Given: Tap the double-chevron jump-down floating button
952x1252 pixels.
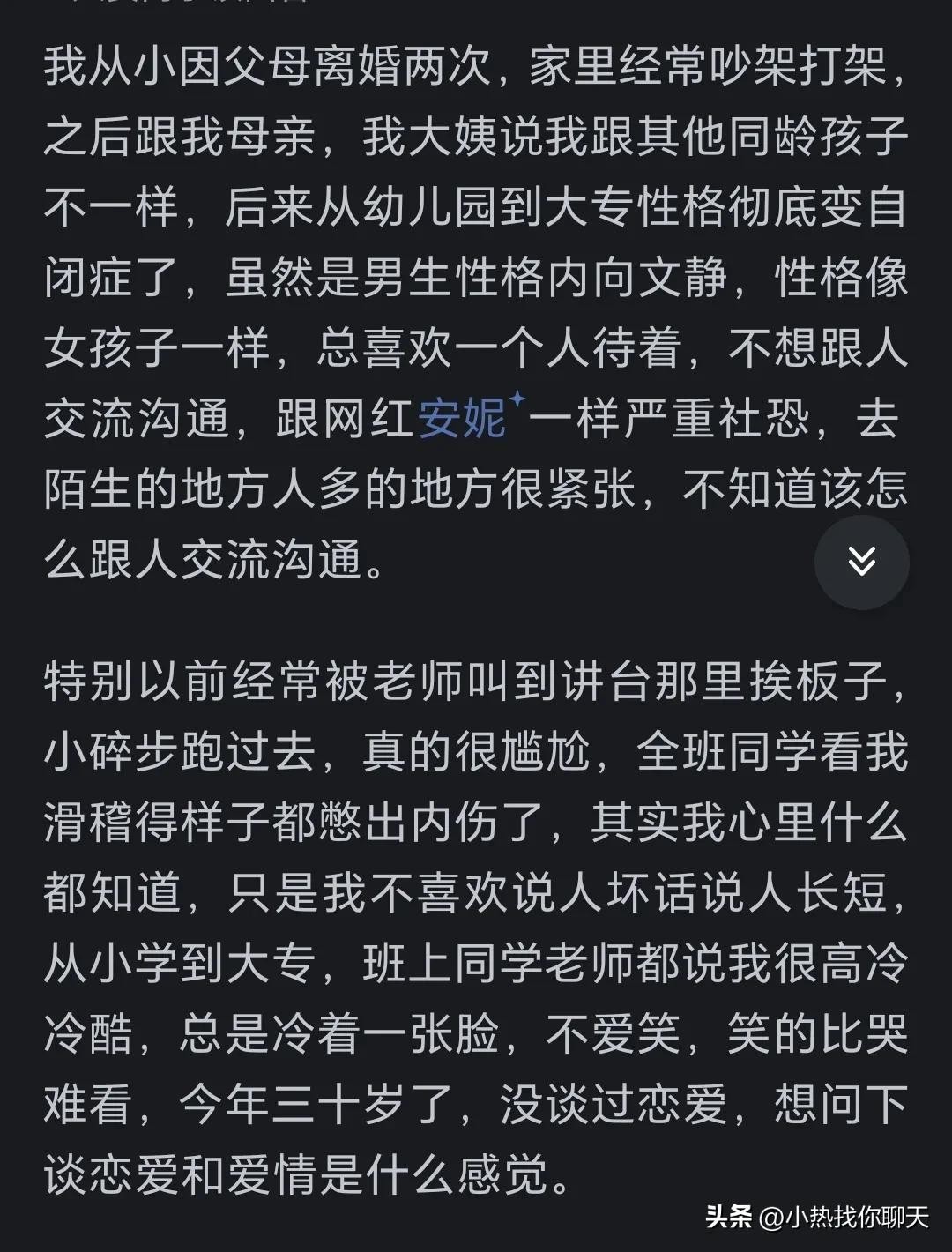Looking at the screenshot, I should [861, 562].
